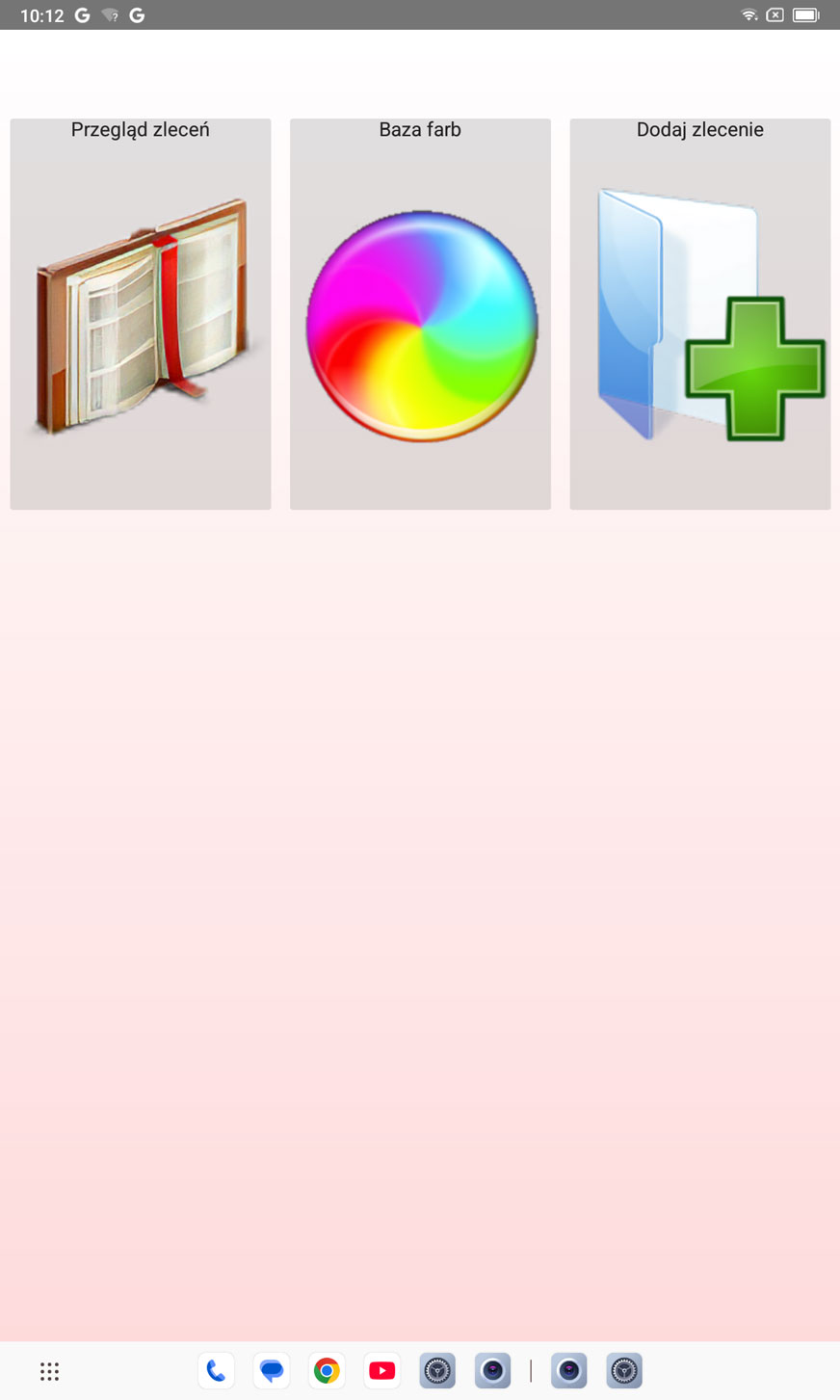Screen dimensions: 840x1400
Task: Select the Dodaj zlecenie tile
Action: tap(699, 314)
